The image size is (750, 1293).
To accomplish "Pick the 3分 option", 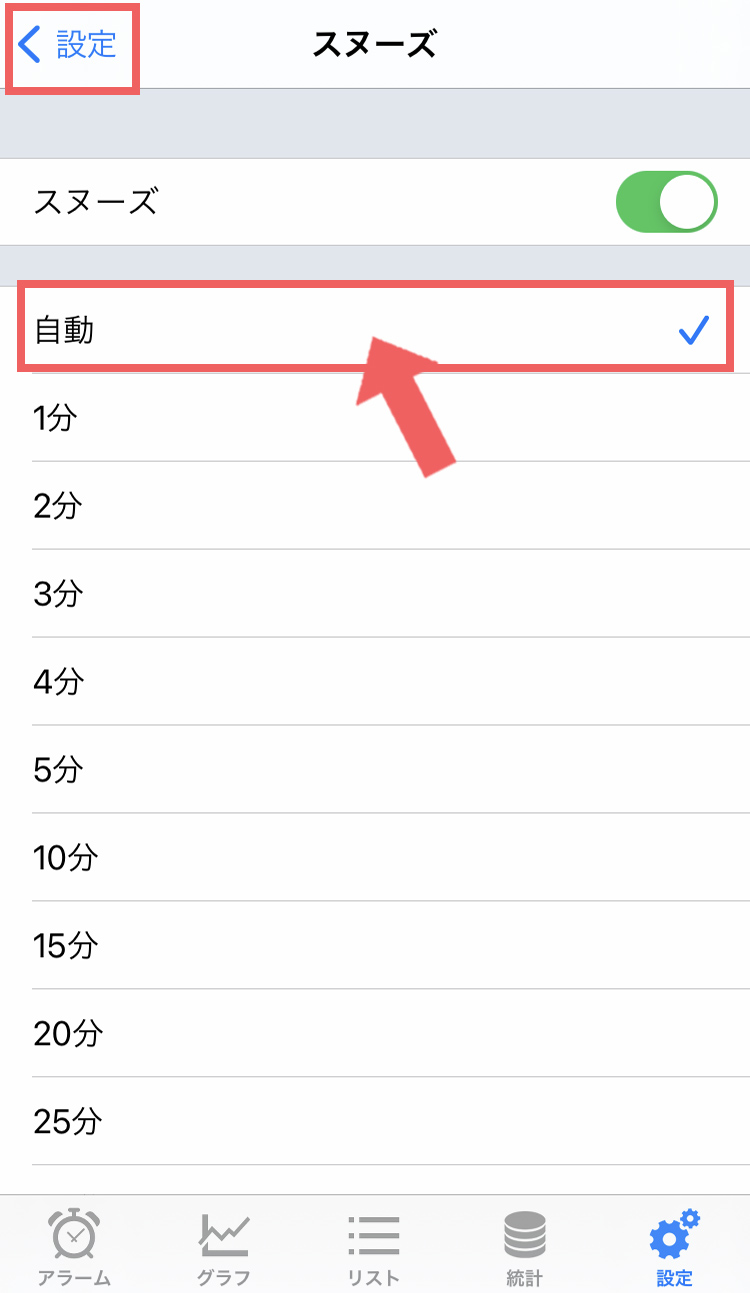I will pos(375,594).
